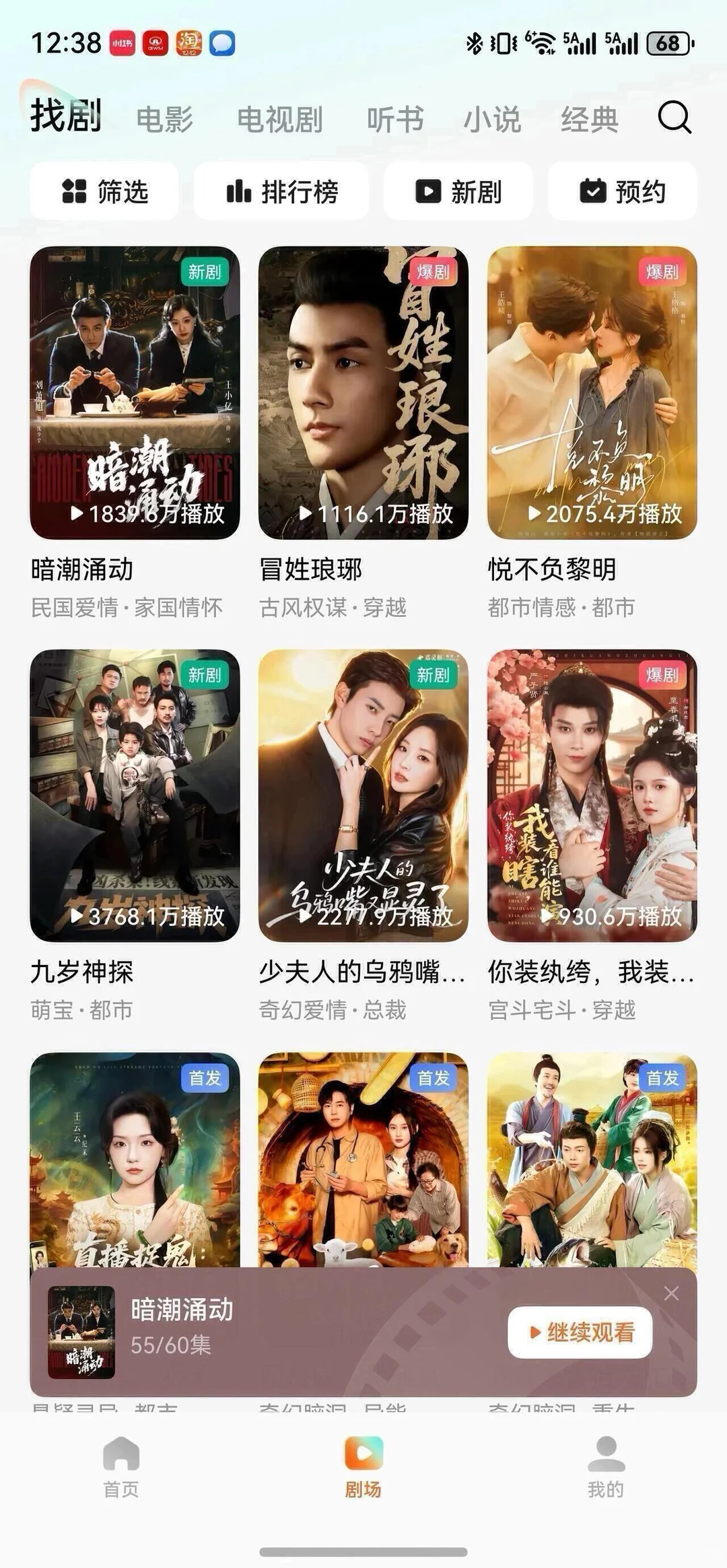
Task: Open the drama 你装纨绔，我装…
Action: pyautogui.click(x=592, y=795)
